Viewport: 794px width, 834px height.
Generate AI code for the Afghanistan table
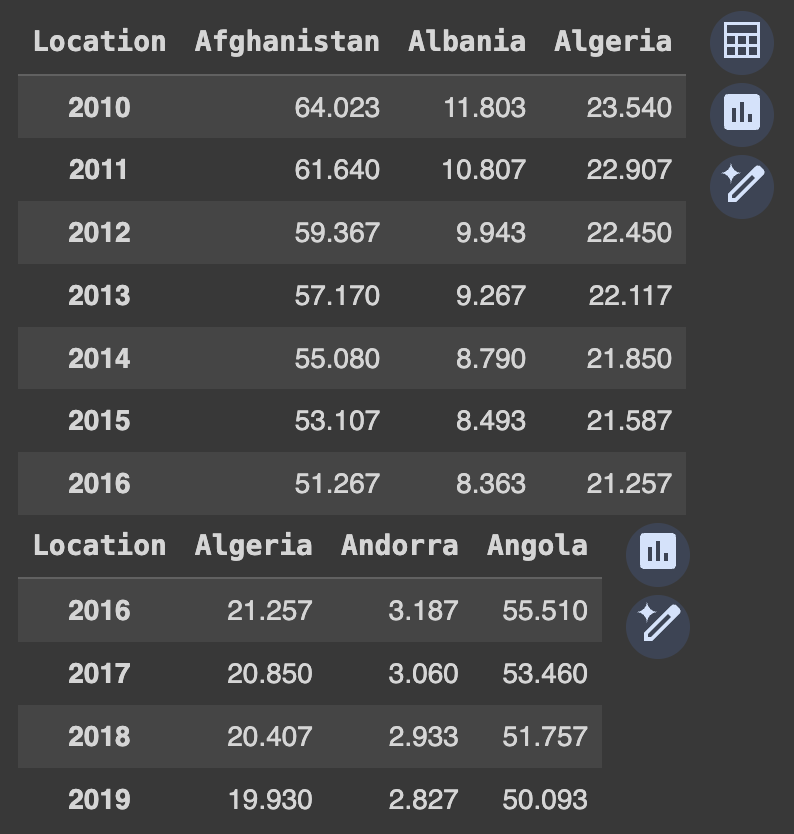coord(741,185)
